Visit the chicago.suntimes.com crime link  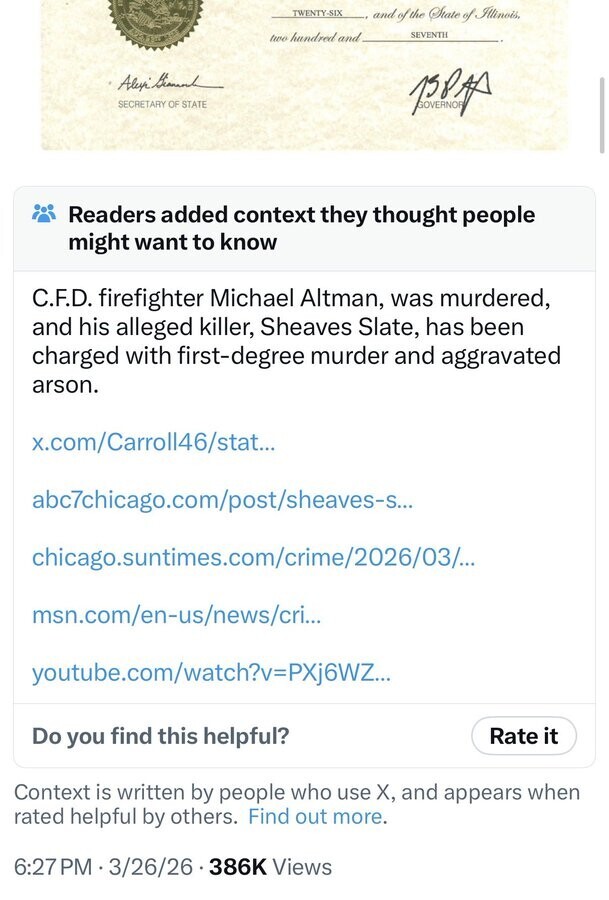tap(254, 557)
